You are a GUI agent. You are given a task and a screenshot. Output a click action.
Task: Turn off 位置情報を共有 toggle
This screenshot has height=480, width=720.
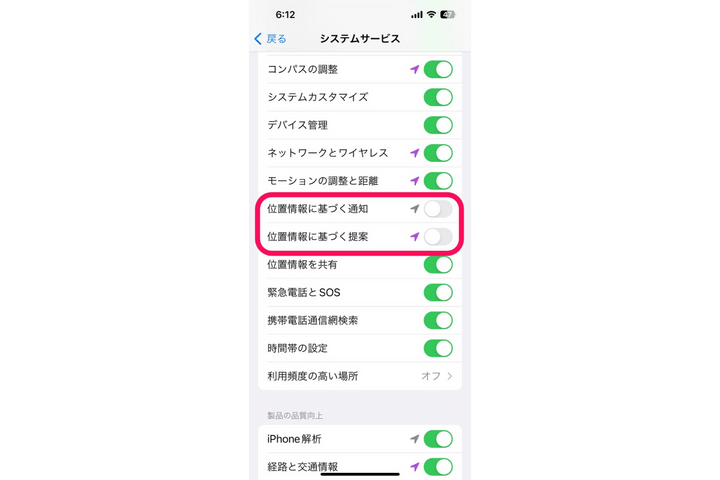click(x=438, y=265)
